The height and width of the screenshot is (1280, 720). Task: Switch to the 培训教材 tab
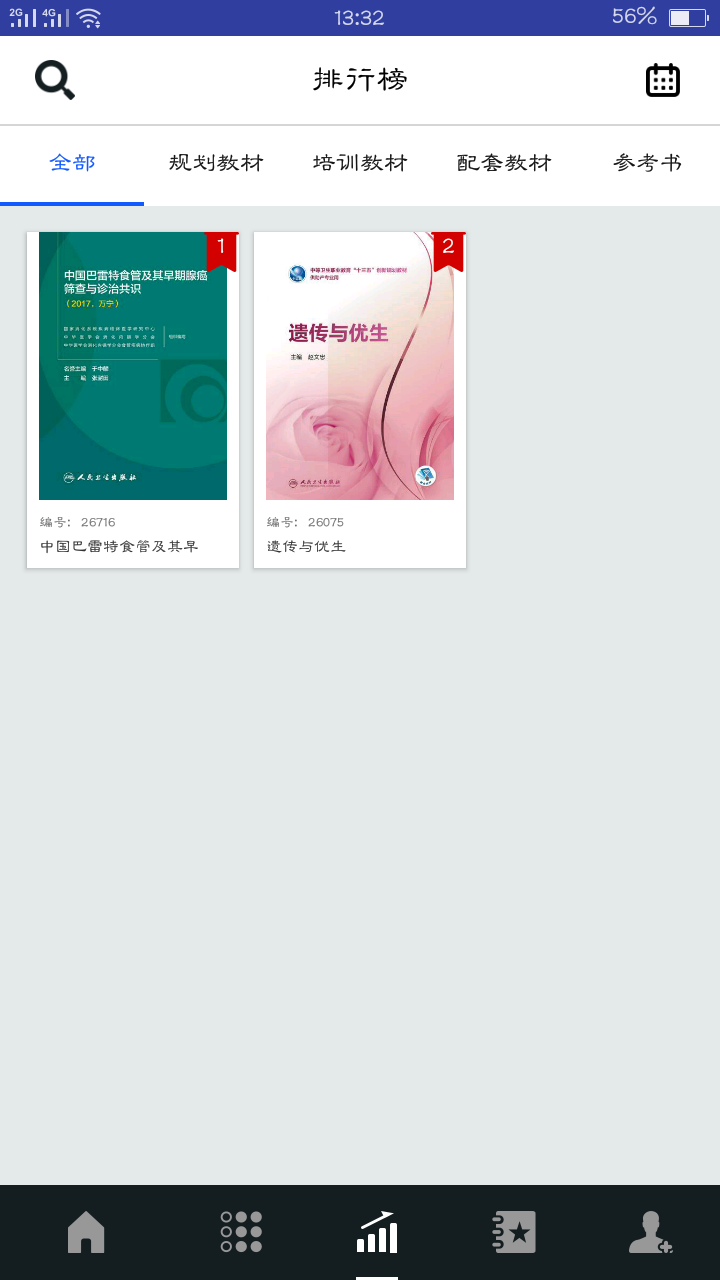pyautogui.click(x=360, y=164)
